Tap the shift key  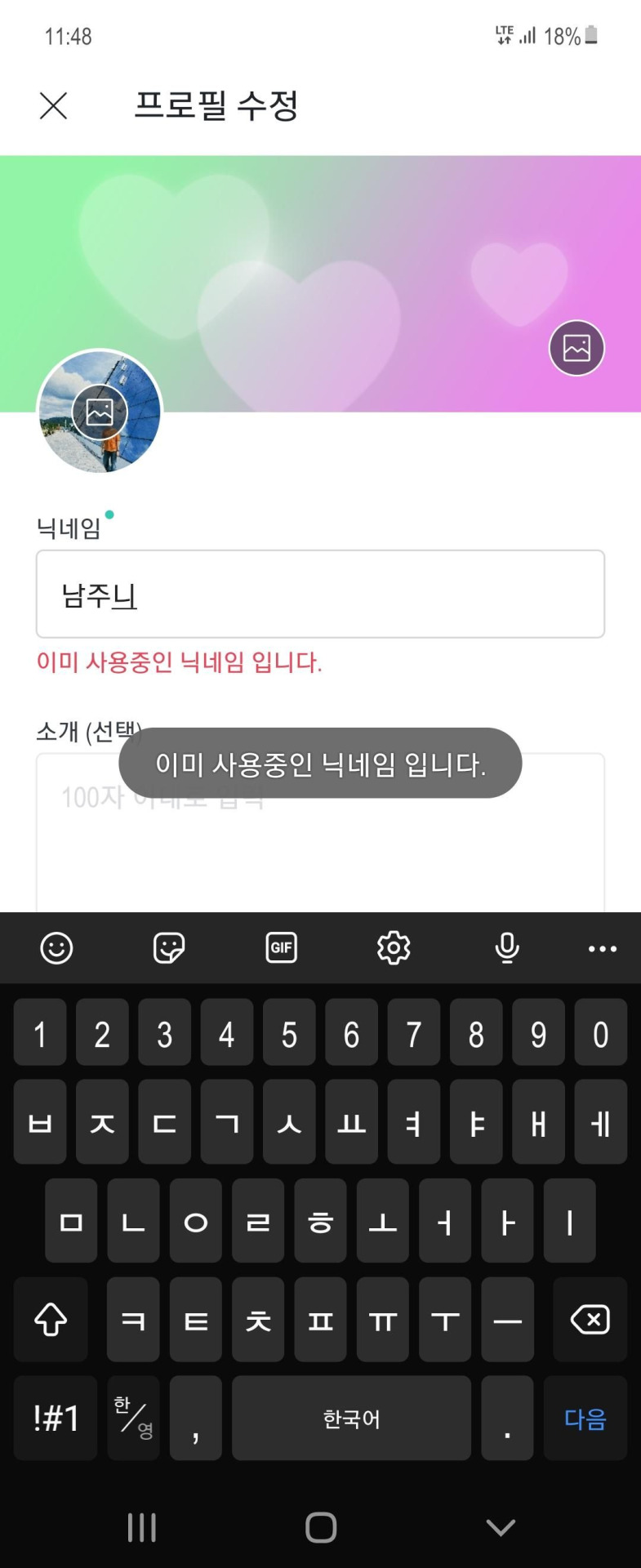coord(51,1320)
